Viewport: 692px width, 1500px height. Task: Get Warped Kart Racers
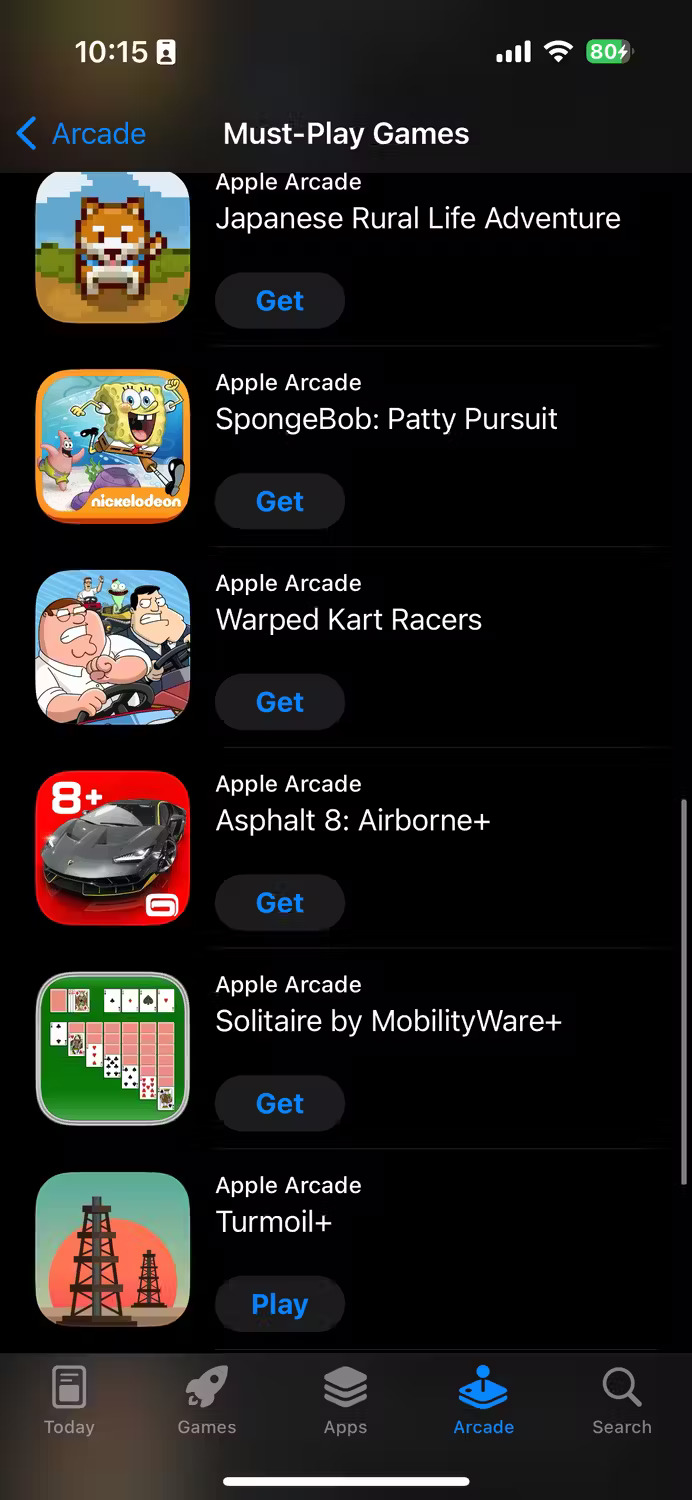280,703
